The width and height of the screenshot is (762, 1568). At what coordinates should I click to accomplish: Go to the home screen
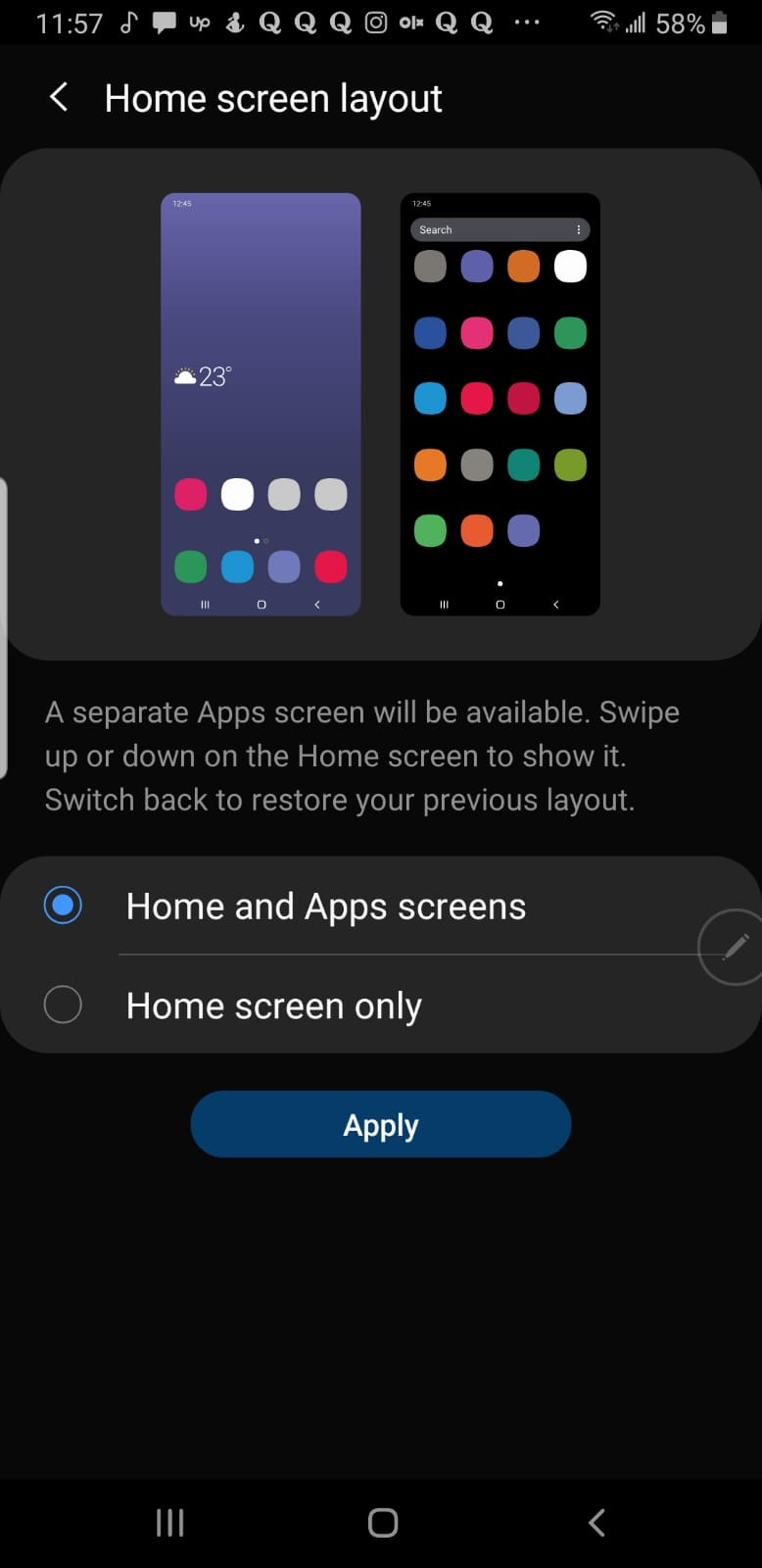pyautogui.click(x=382, y=1522)
